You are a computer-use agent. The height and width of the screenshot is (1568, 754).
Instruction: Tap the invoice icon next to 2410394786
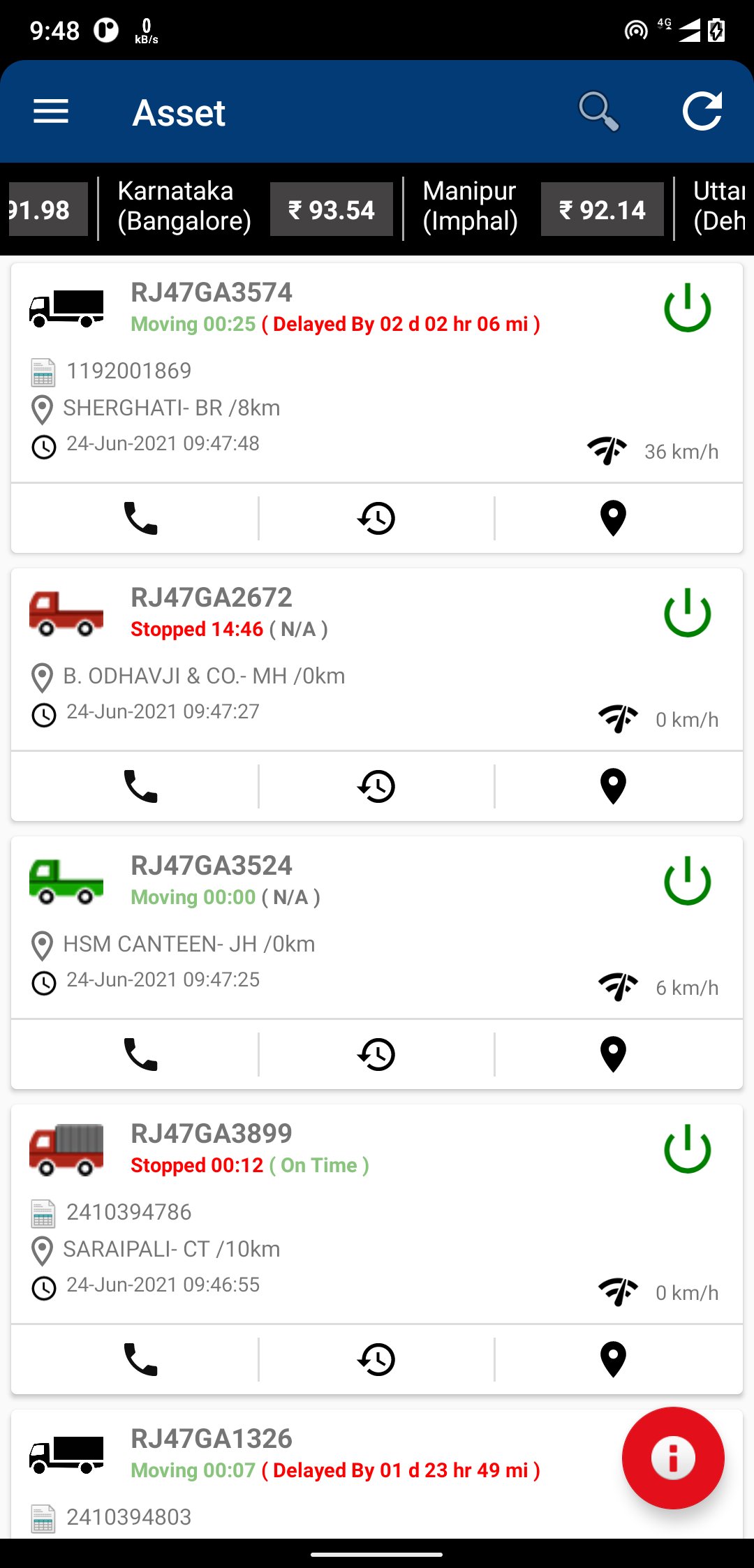(x=43, y=1212)
